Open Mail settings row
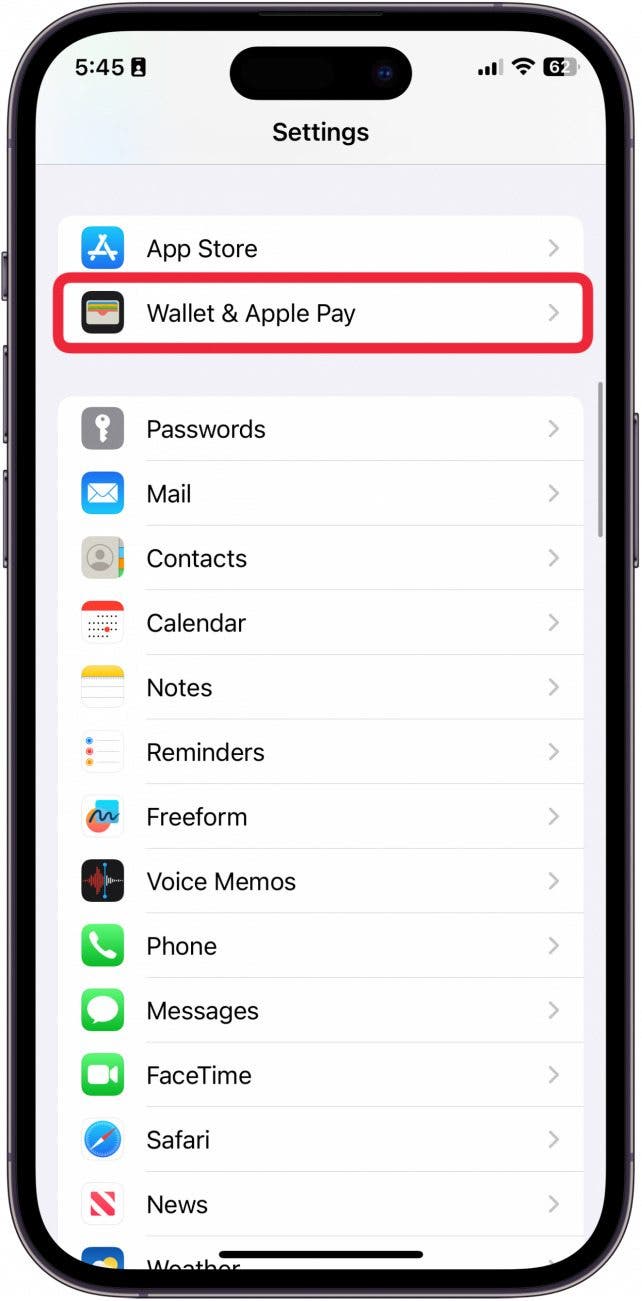The image size is (642, 1301). coord(320,494)
